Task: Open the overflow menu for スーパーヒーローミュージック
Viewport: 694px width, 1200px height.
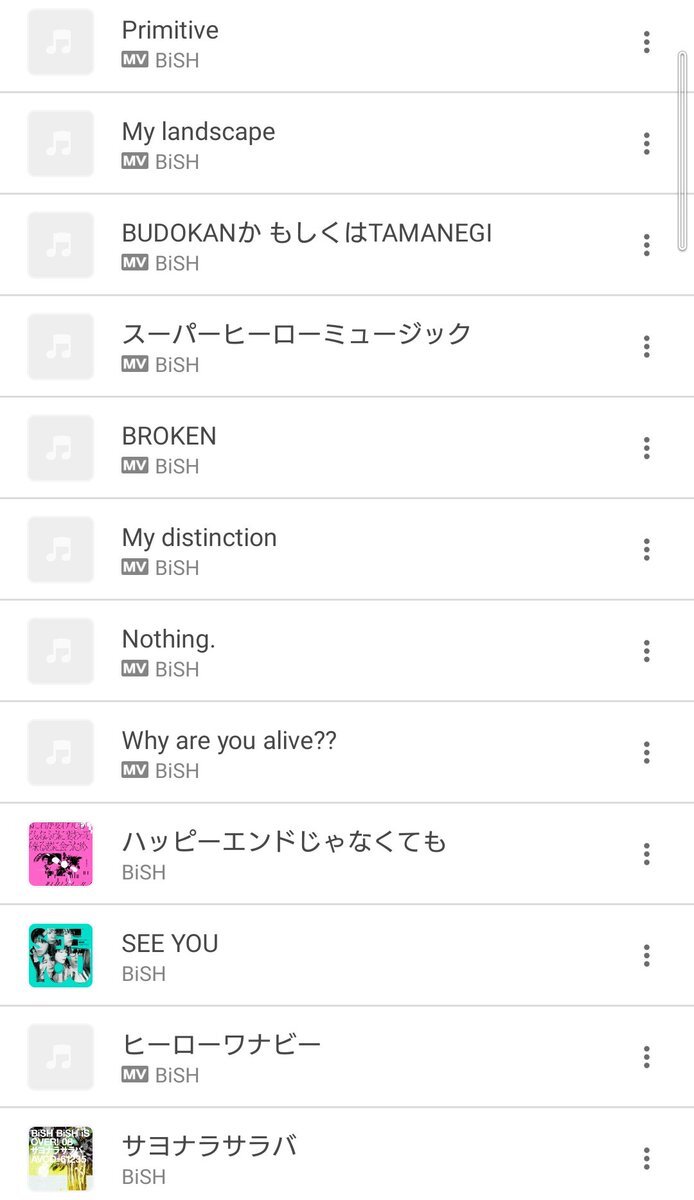Action: (647, 346)
